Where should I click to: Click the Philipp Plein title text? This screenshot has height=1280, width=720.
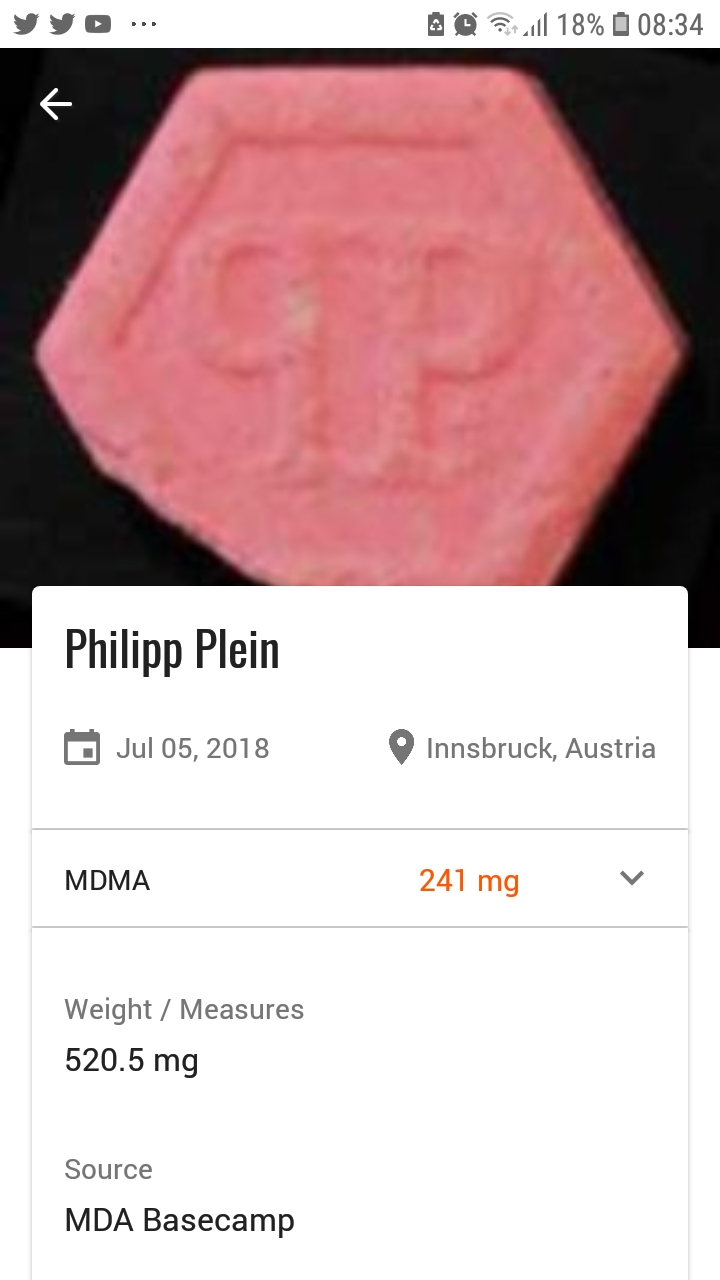pos(171,649)
